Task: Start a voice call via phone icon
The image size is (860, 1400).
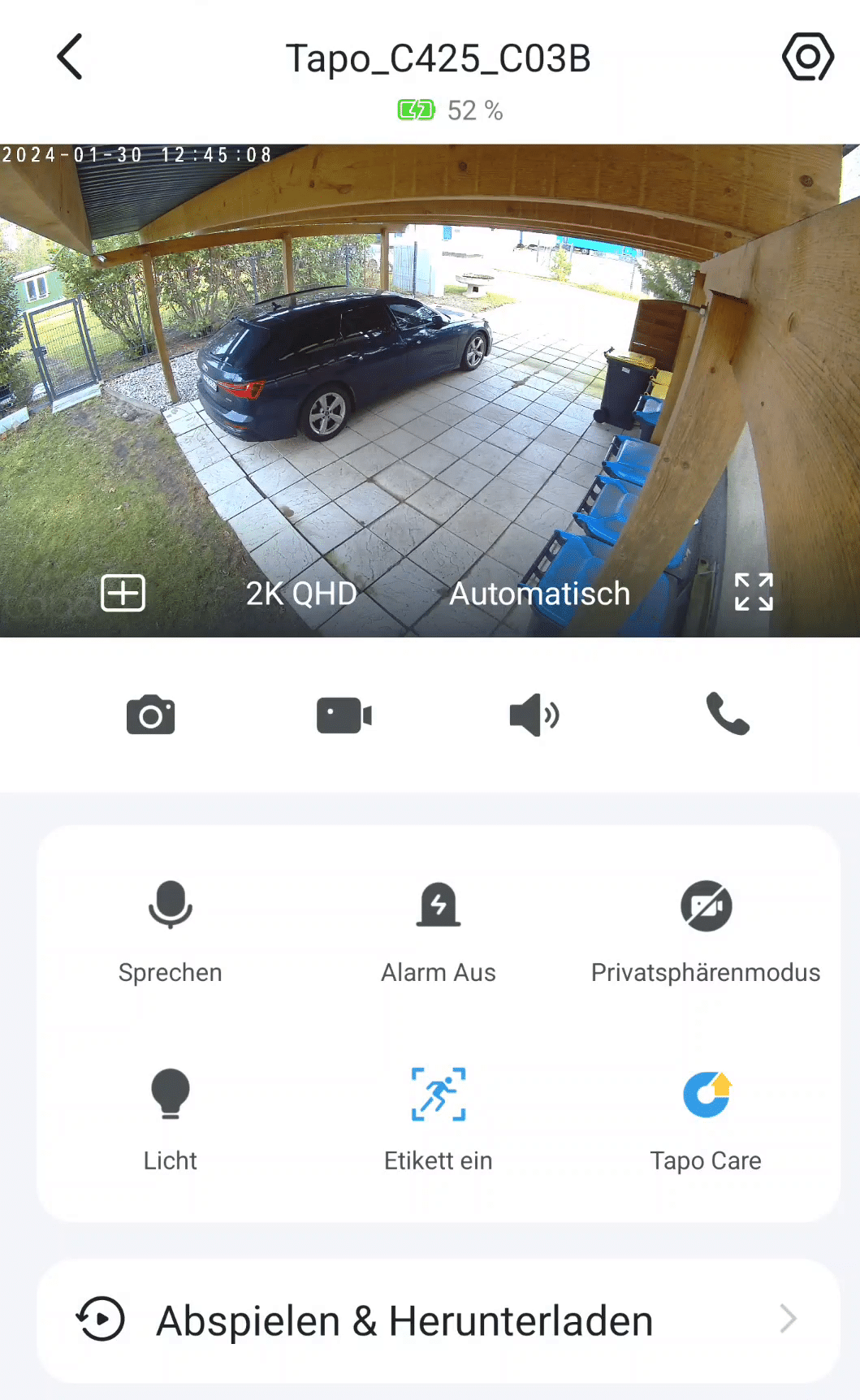Action: click(728, 714)
